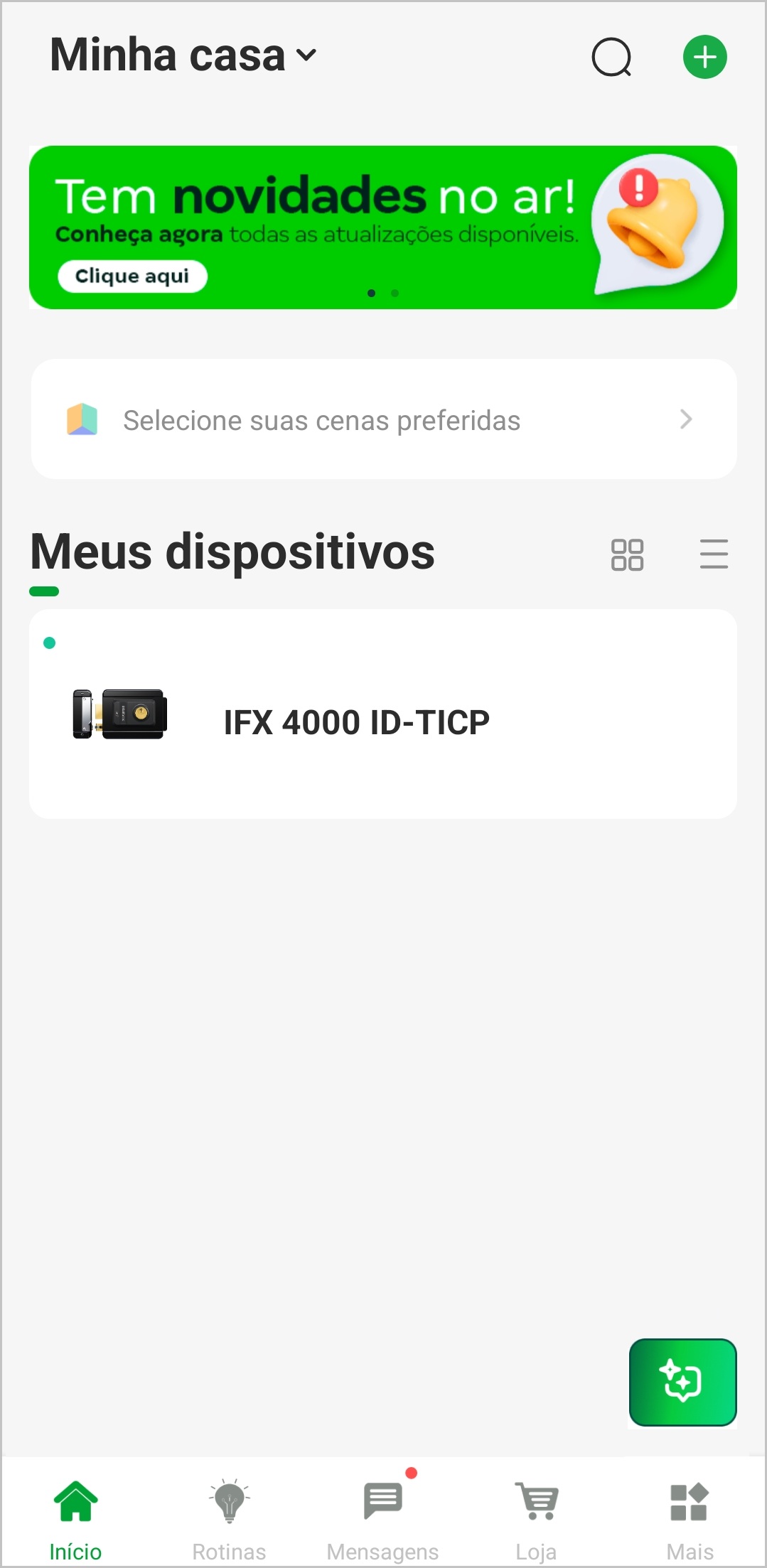The height and width of the screenshot is (1568, 767).
Task: Add a new device with plus button
Action: 704,57
